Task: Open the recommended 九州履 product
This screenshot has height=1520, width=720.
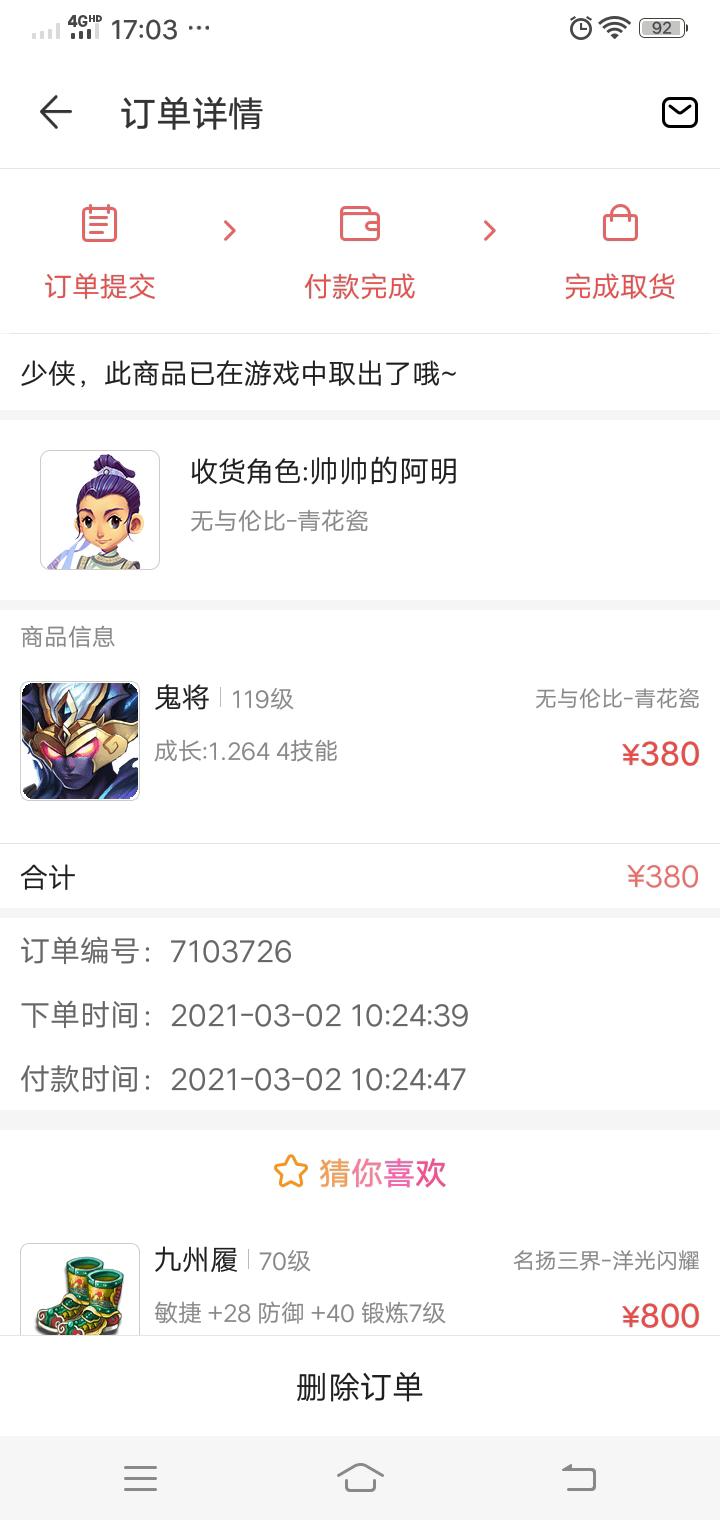Action: pyautogui.click(x=360, y=1288)
